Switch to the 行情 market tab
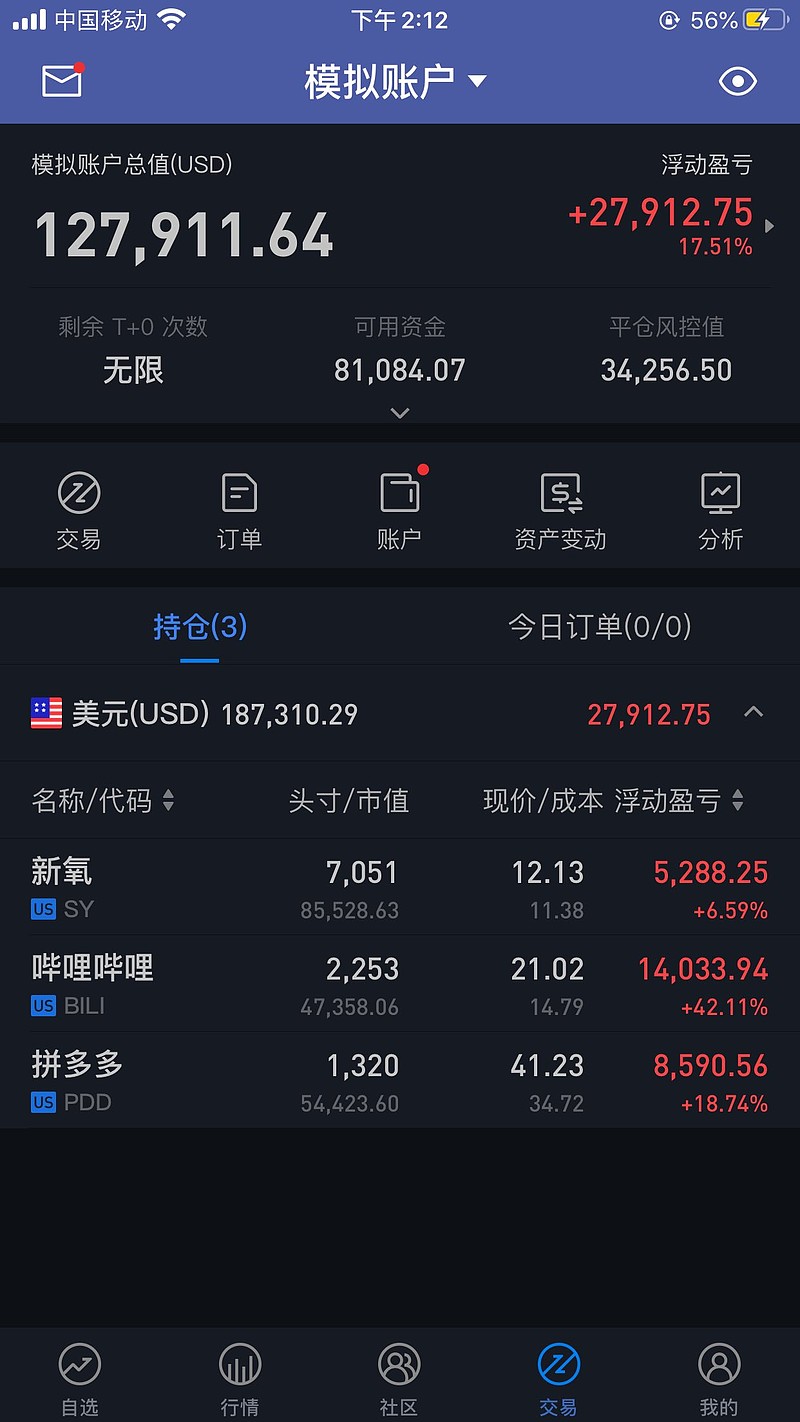The image size is (800, 1422). coord(240,1378)
